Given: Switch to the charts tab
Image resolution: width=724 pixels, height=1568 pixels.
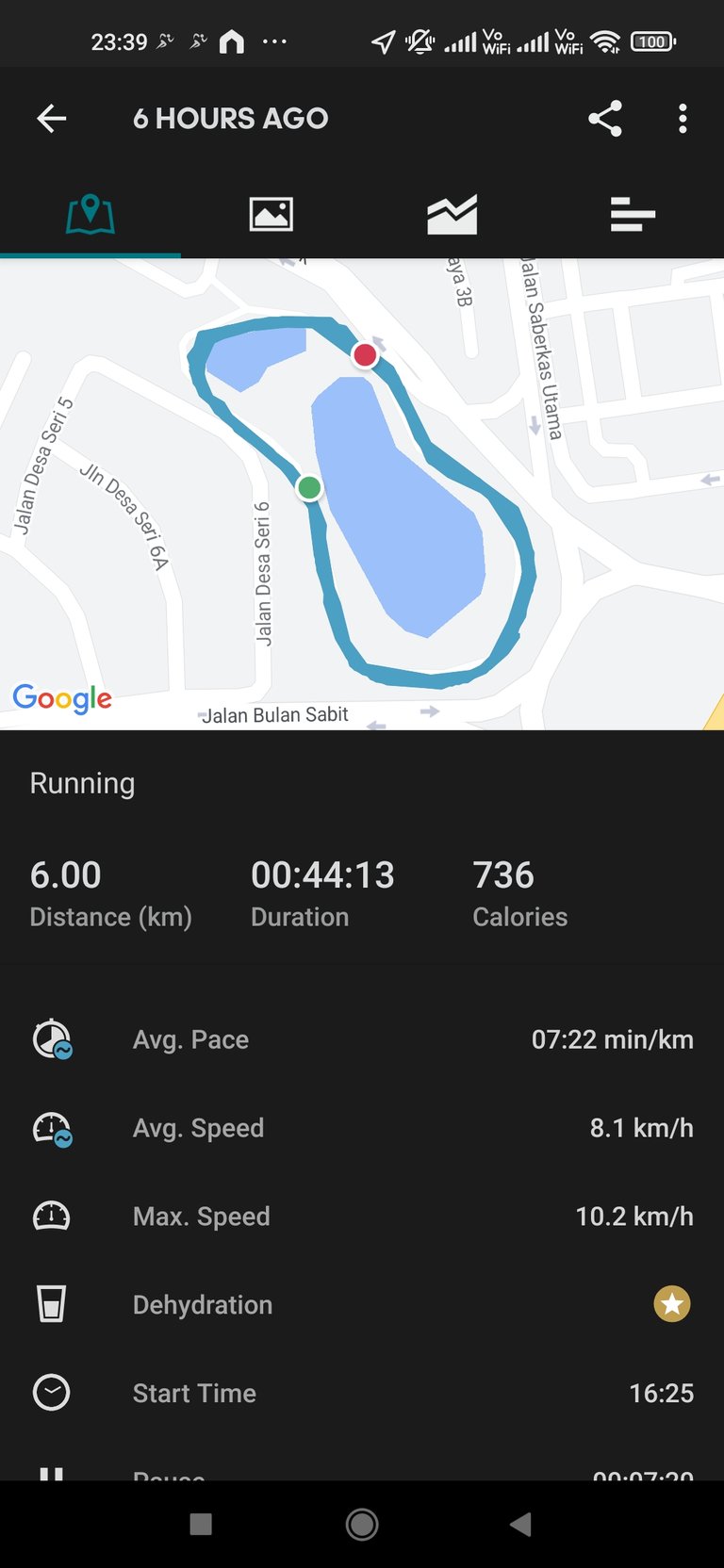Looking at the screenshot, I should click(452, 215).
